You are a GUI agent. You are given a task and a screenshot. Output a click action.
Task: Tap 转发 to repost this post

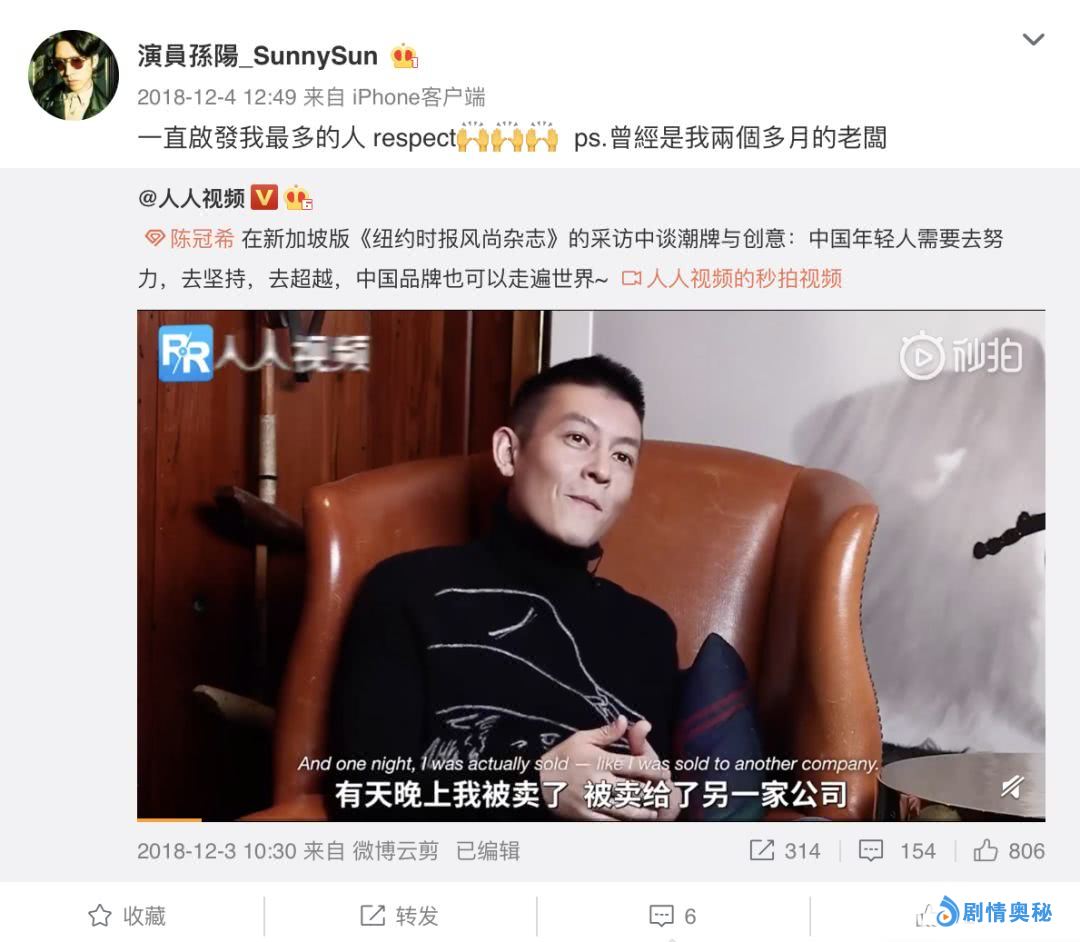tap(399, 915)
